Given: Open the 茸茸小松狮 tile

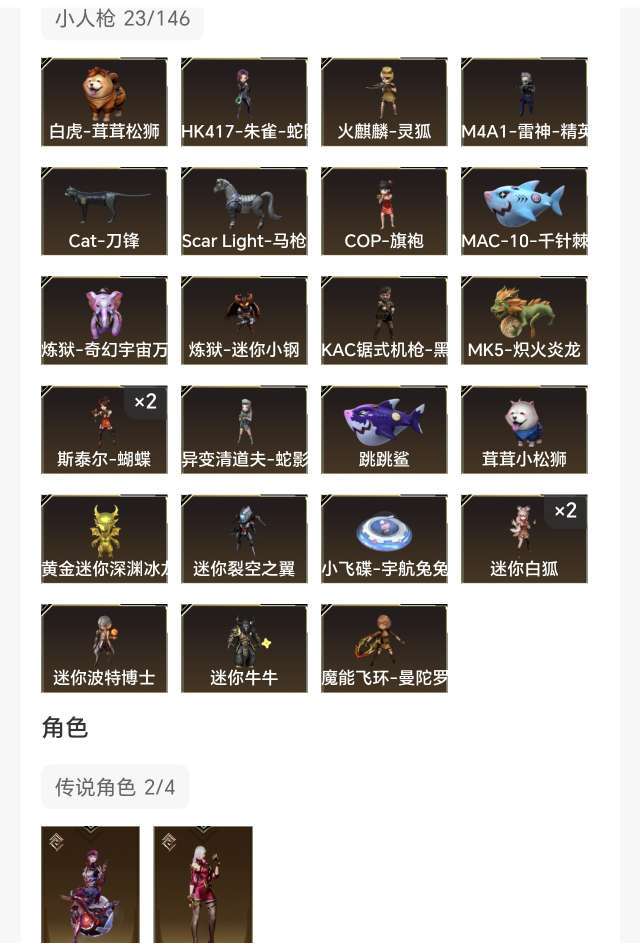Looking at the screenshot, I should [x=524, y=429].
